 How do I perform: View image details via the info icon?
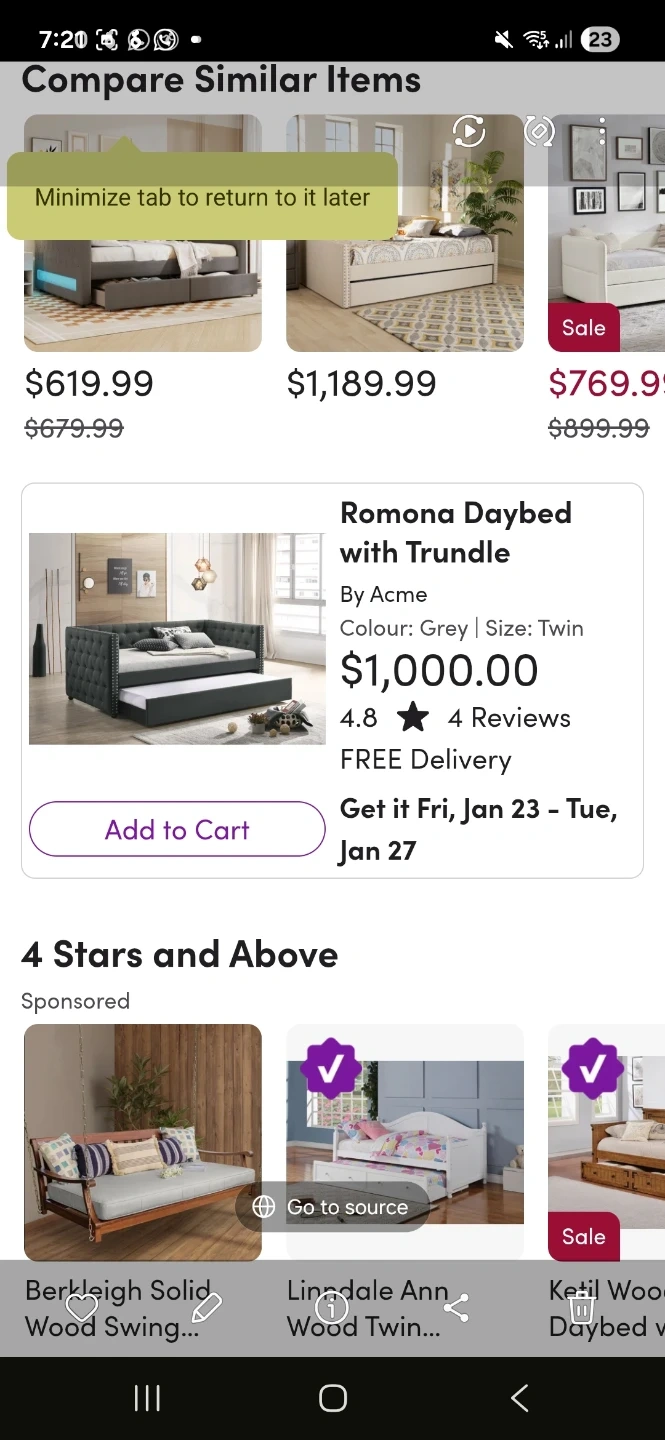[x=331, y=1307]
